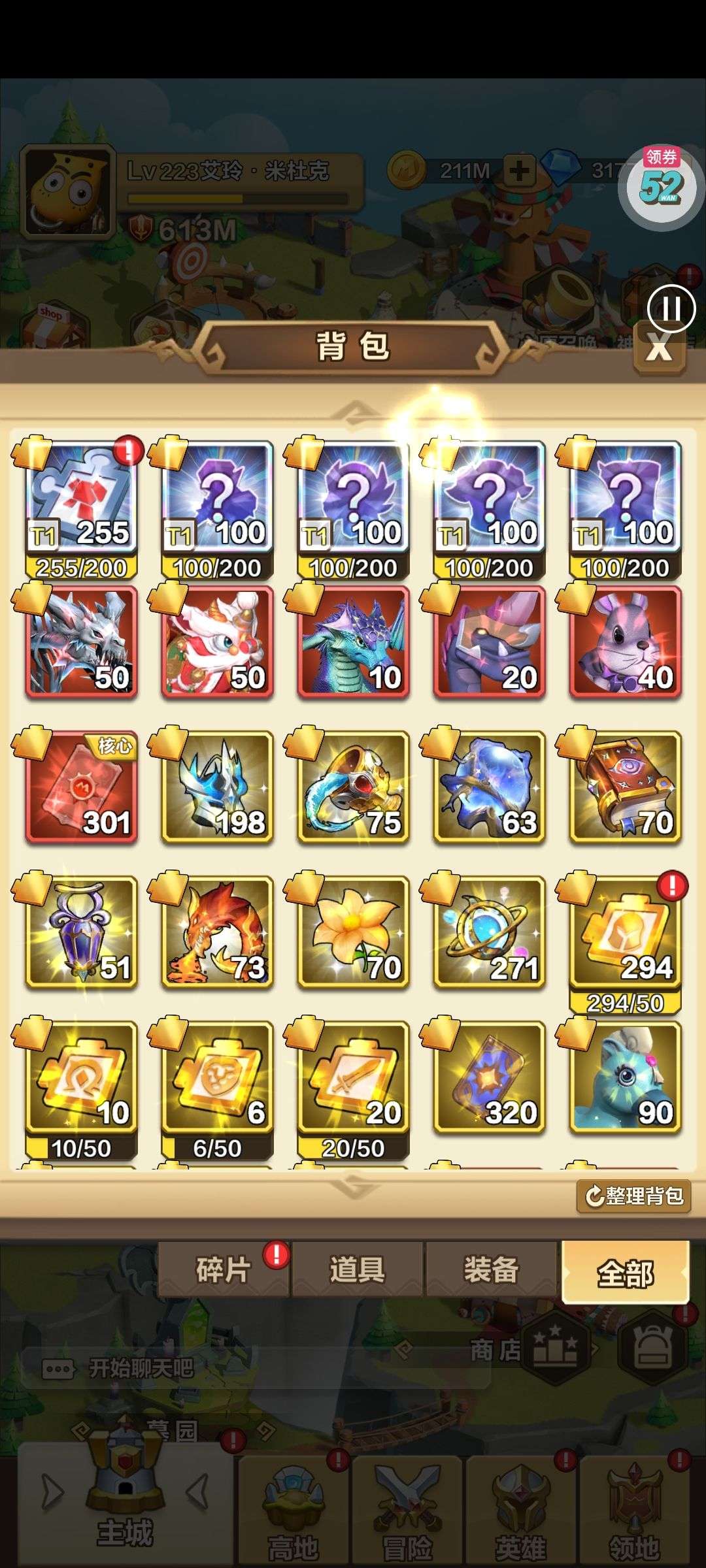Tap the 整理背包 sort button
Image resolution: width=706 pixels, height=1568 pixels.
point(633,1196)
